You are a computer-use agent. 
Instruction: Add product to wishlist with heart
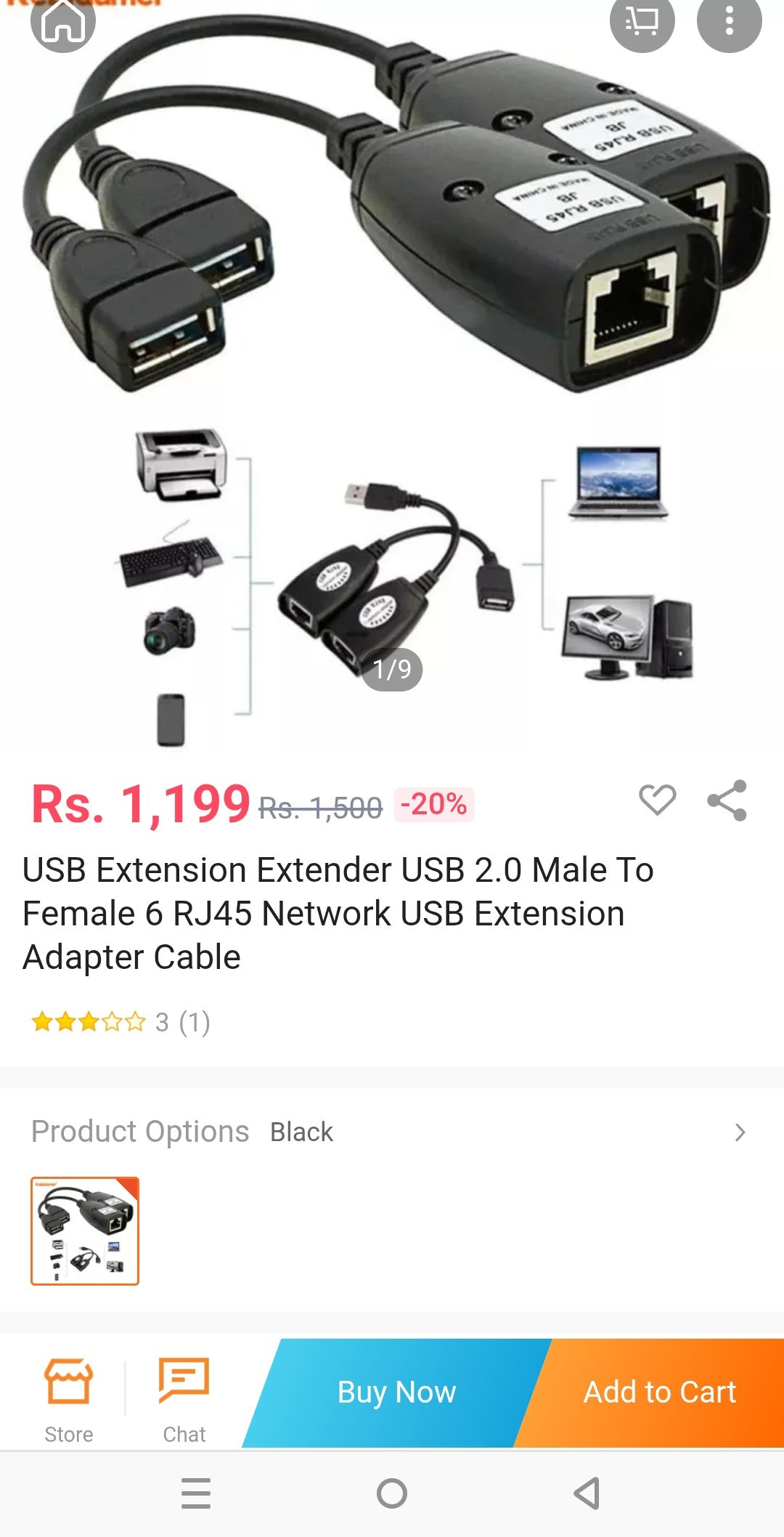point(657,800)
